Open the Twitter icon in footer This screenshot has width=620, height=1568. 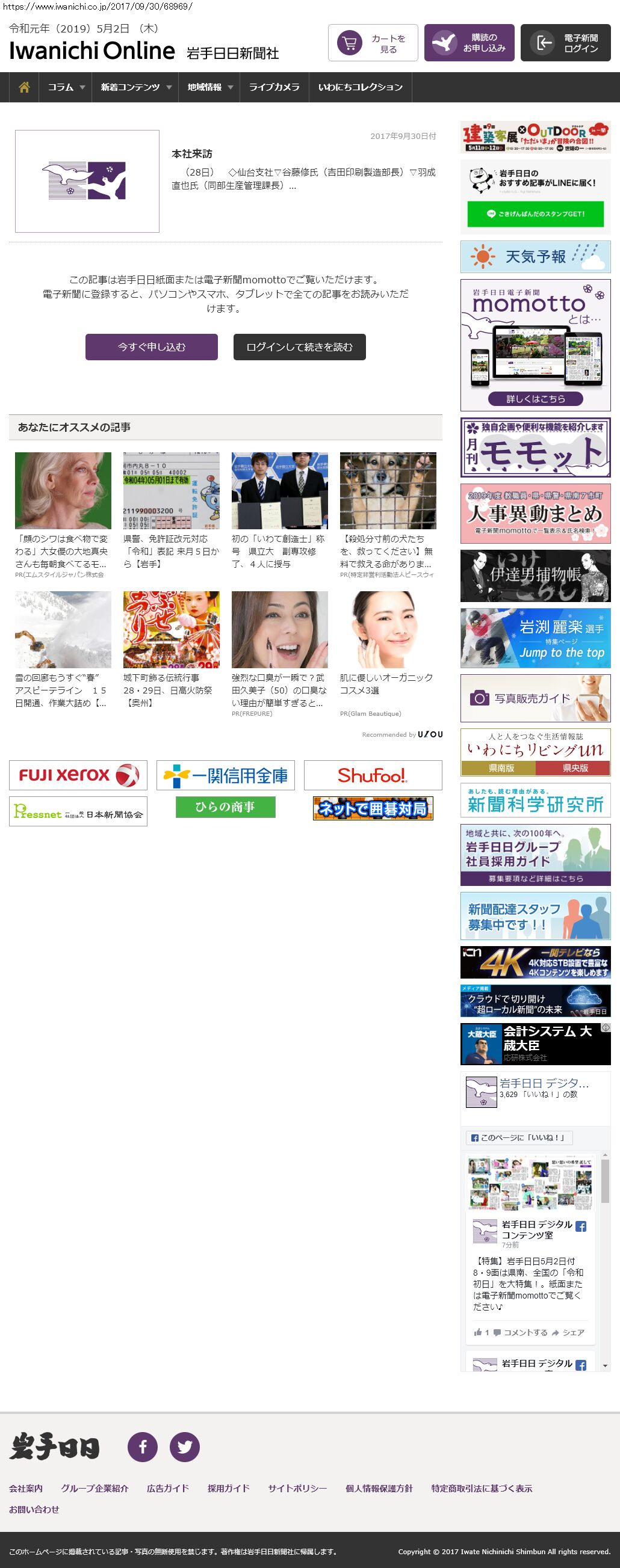(x=185, y=1447)
